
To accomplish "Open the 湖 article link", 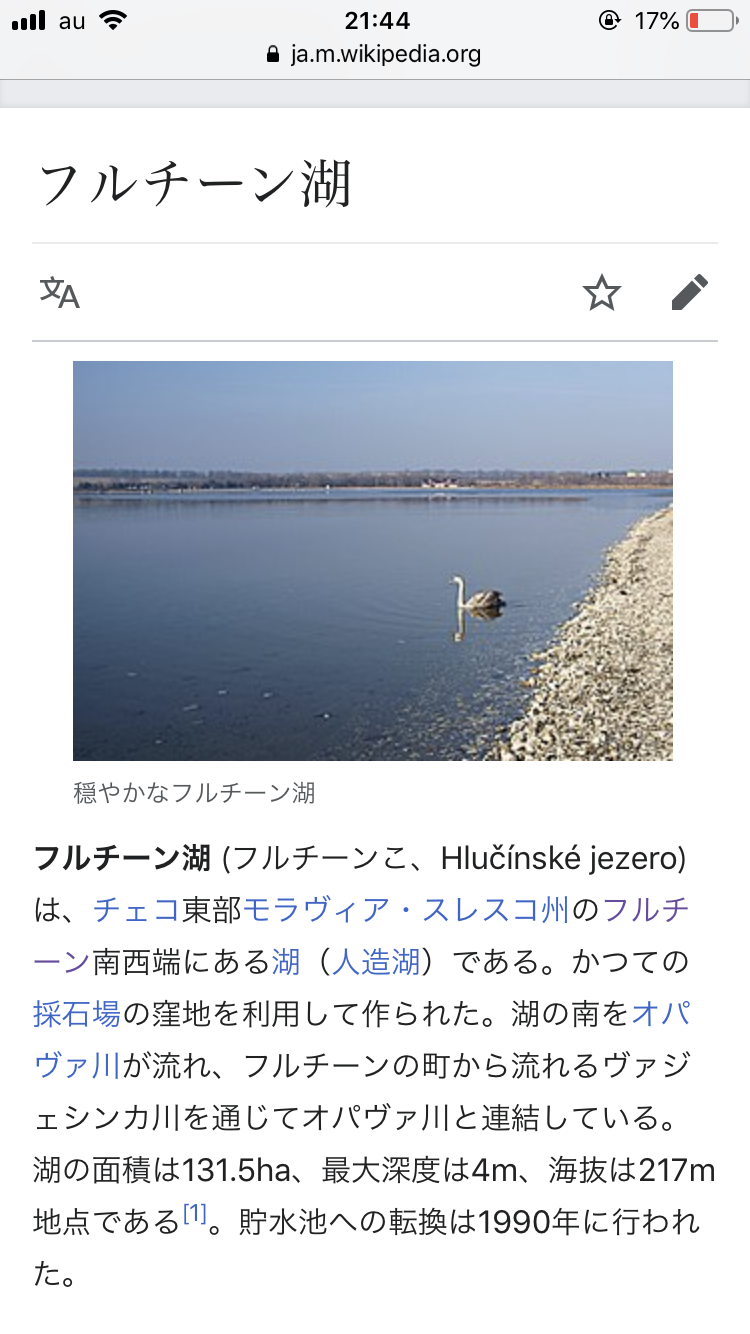I will pos(286,962).
